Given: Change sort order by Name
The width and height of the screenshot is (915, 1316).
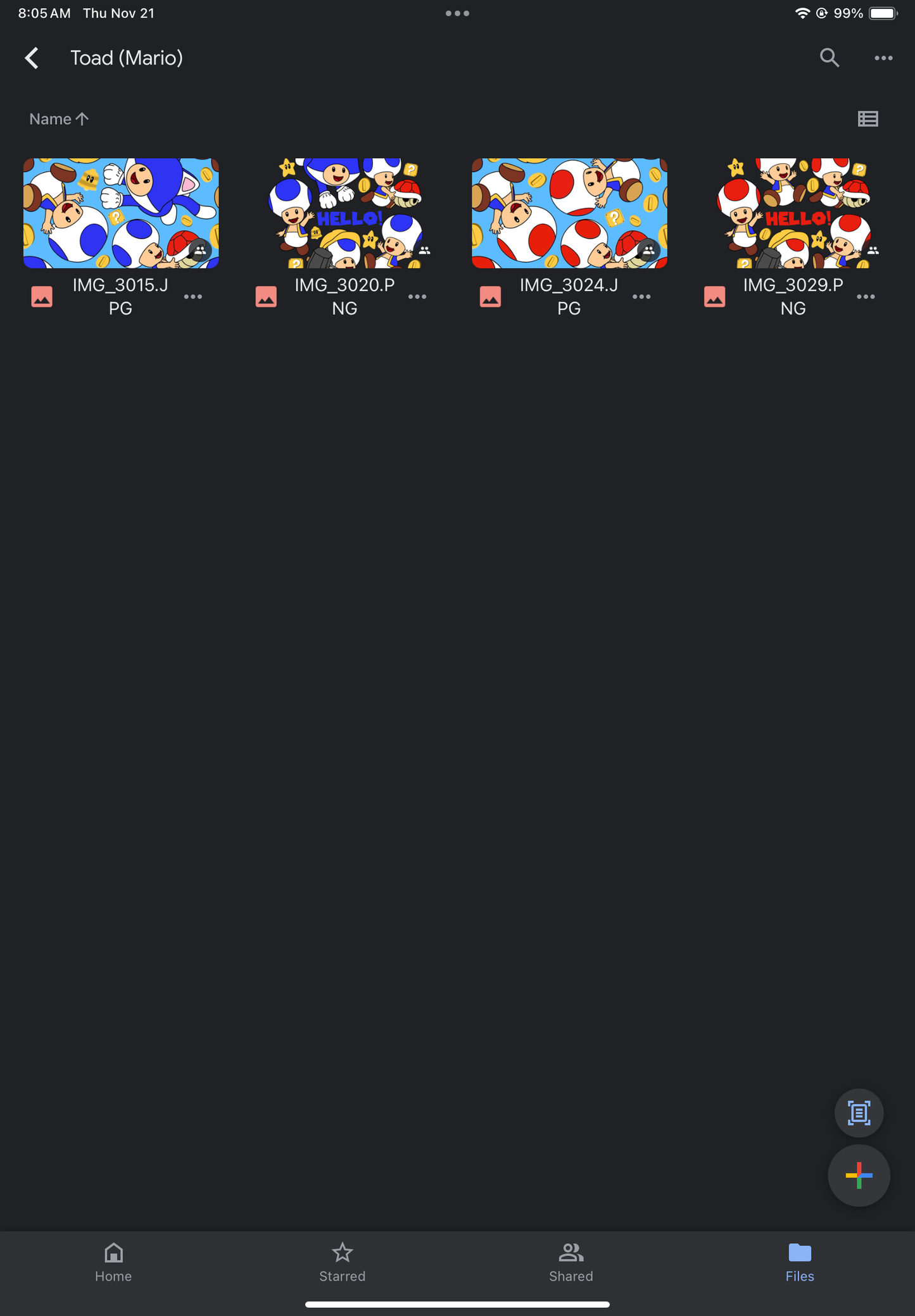Looking at the screenshot, I should 58,119.
